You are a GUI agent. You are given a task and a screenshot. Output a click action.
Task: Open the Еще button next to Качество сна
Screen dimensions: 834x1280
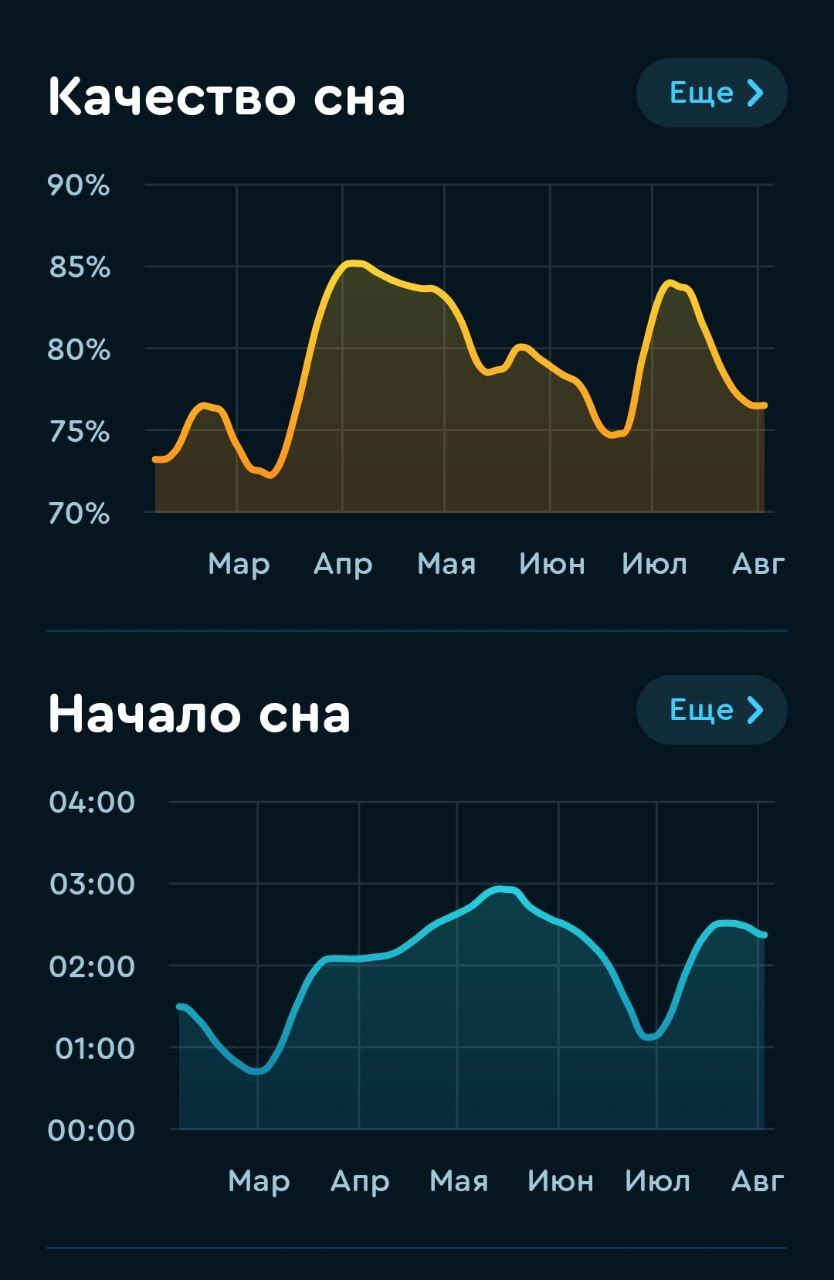(x=712, y=93)
